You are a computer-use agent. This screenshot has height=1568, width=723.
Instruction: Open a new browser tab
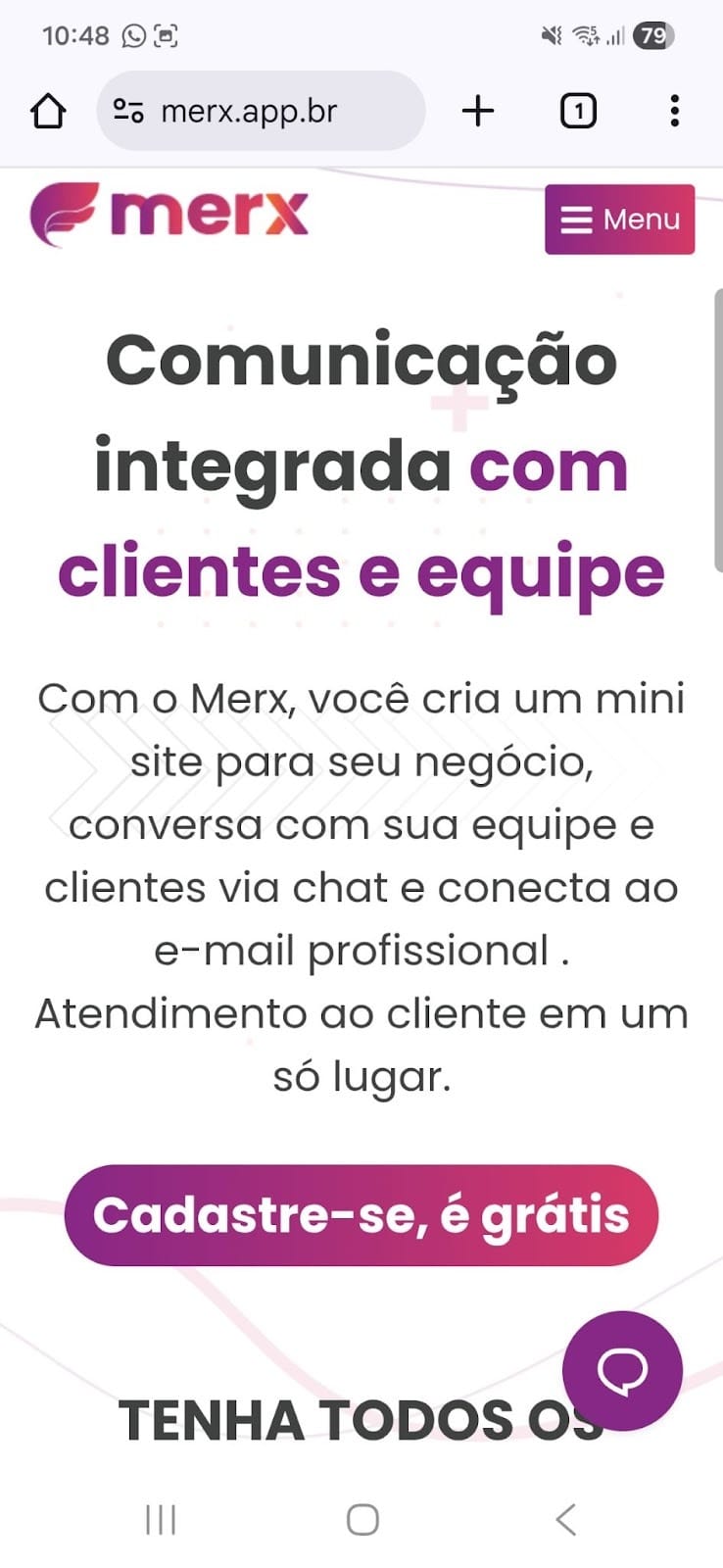[478, 111]
